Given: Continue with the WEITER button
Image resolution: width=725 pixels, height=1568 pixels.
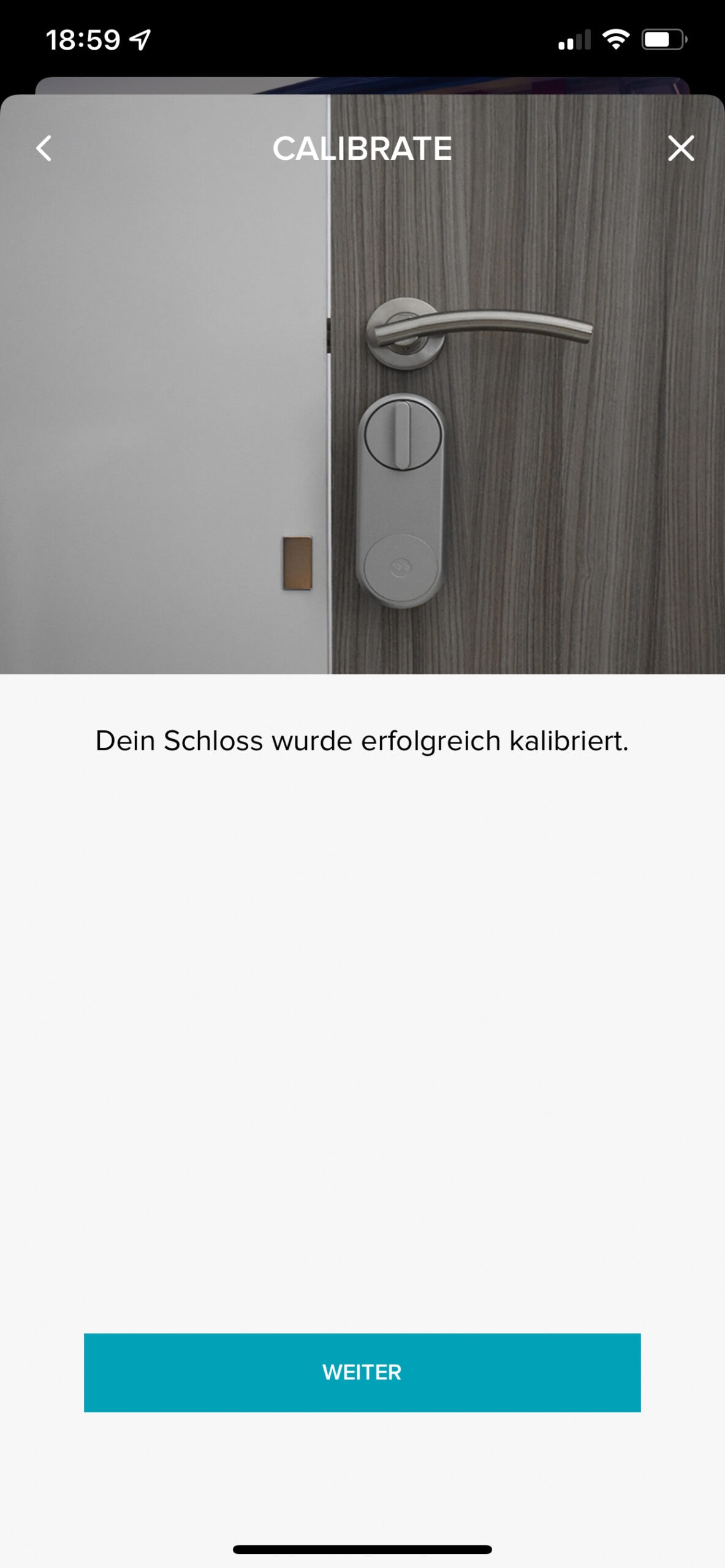Looking at the screenshot, I should coord(362,1372).
